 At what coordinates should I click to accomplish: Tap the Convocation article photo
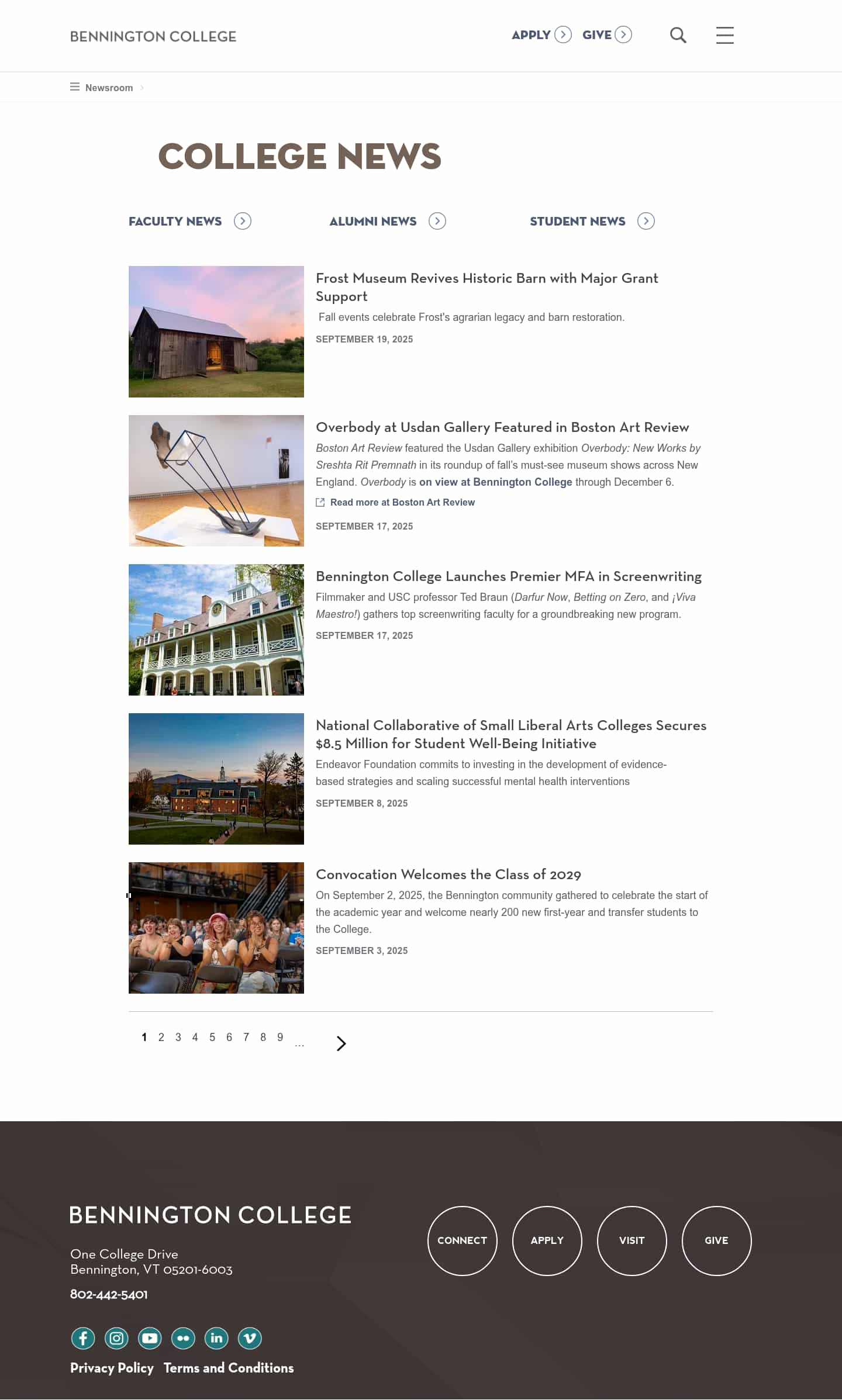(216, 928)
